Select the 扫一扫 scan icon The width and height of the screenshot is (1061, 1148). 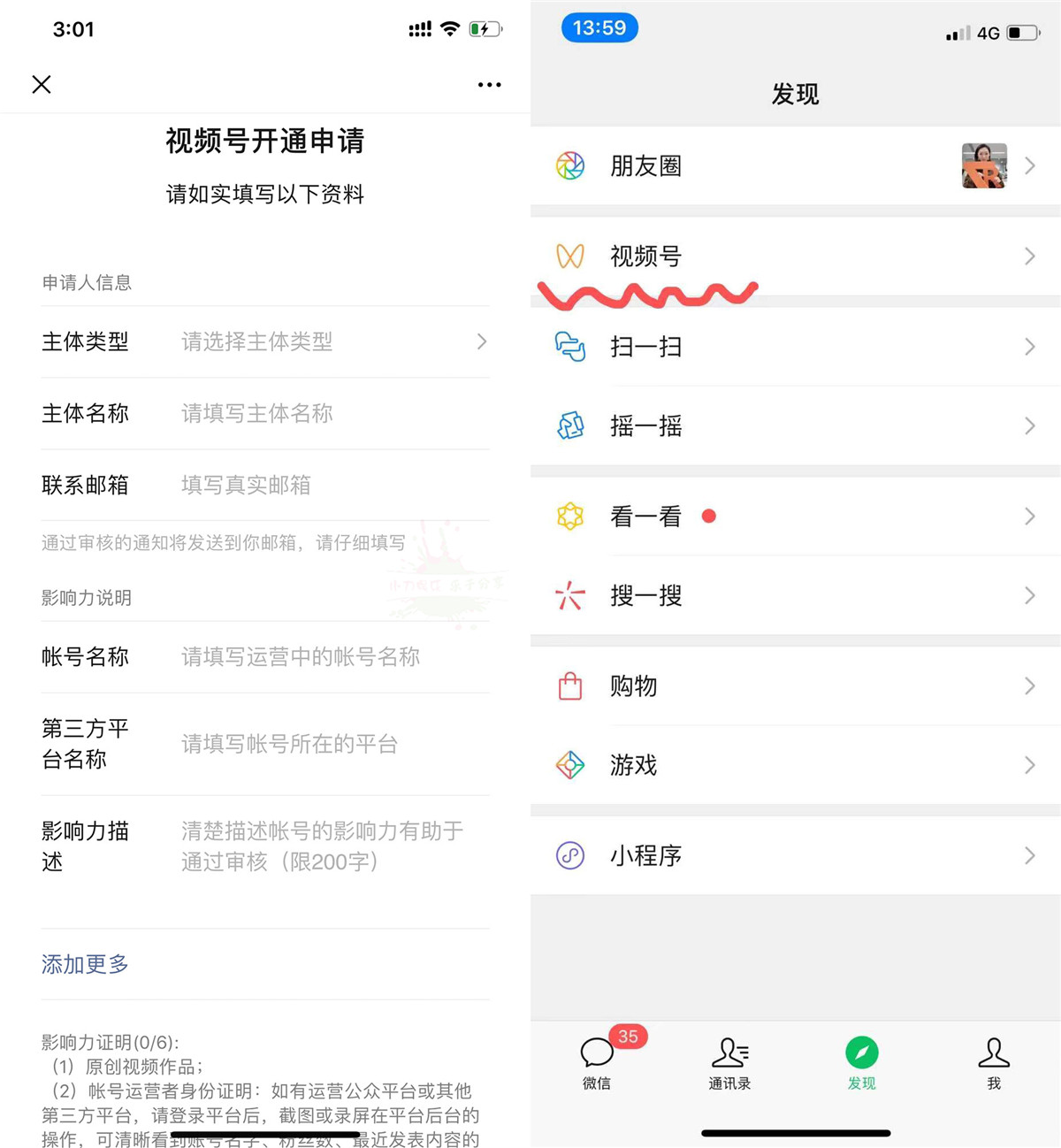click(570, 347)
